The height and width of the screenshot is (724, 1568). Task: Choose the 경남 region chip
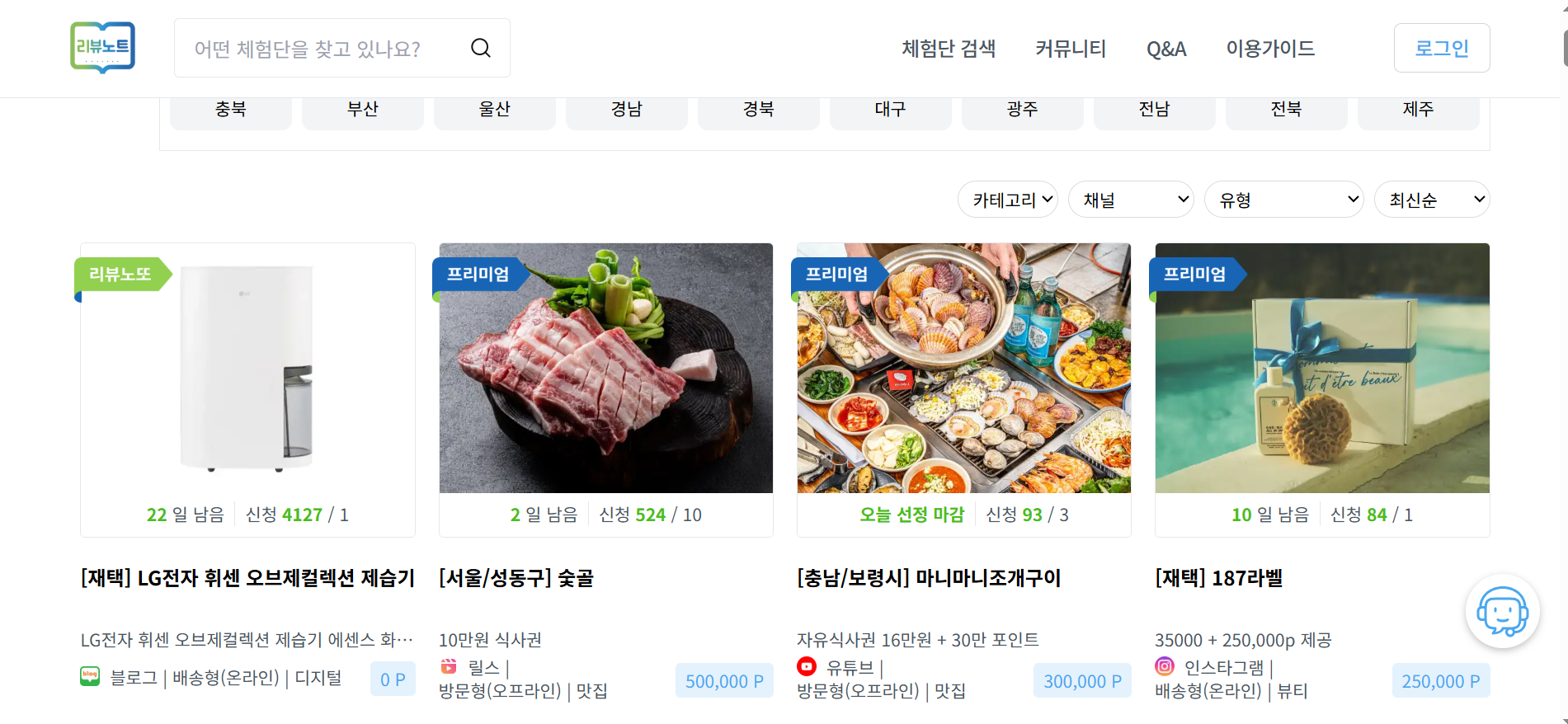coord(626,110)
